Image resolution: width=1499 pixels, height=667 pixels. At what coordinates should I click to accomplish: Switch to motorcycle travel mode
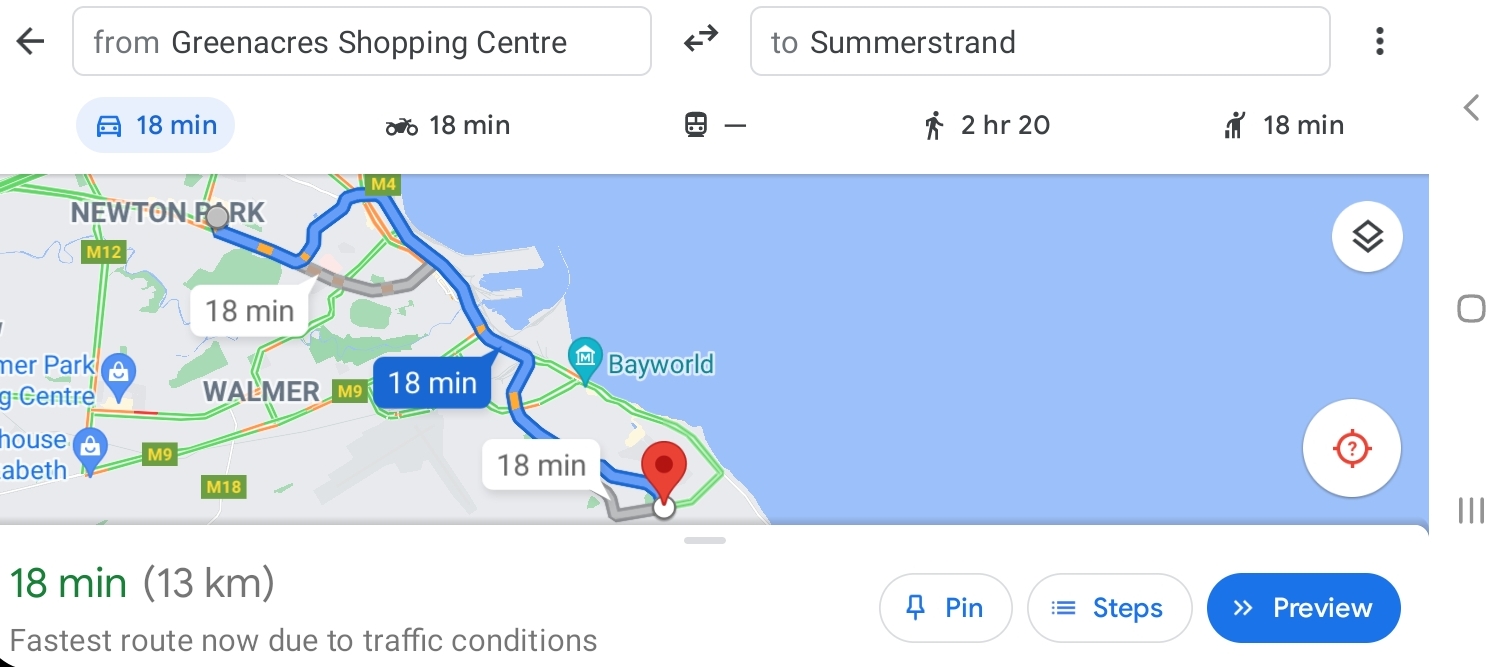pyautogui.click(x=448, y=125)
